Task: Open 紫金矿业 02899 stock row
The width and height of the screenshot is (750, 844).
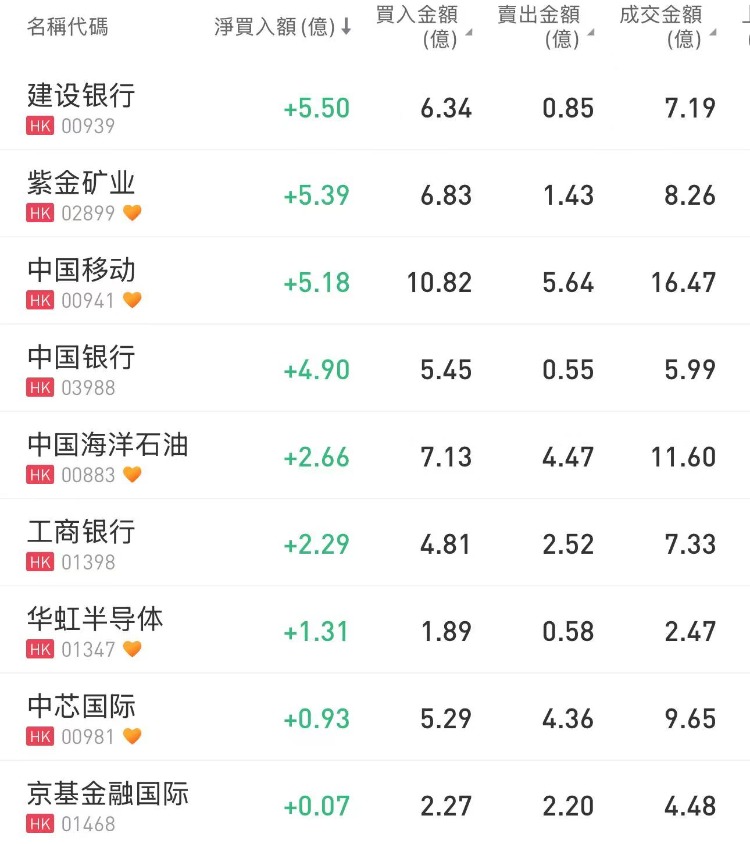Action: coord(82,194)
